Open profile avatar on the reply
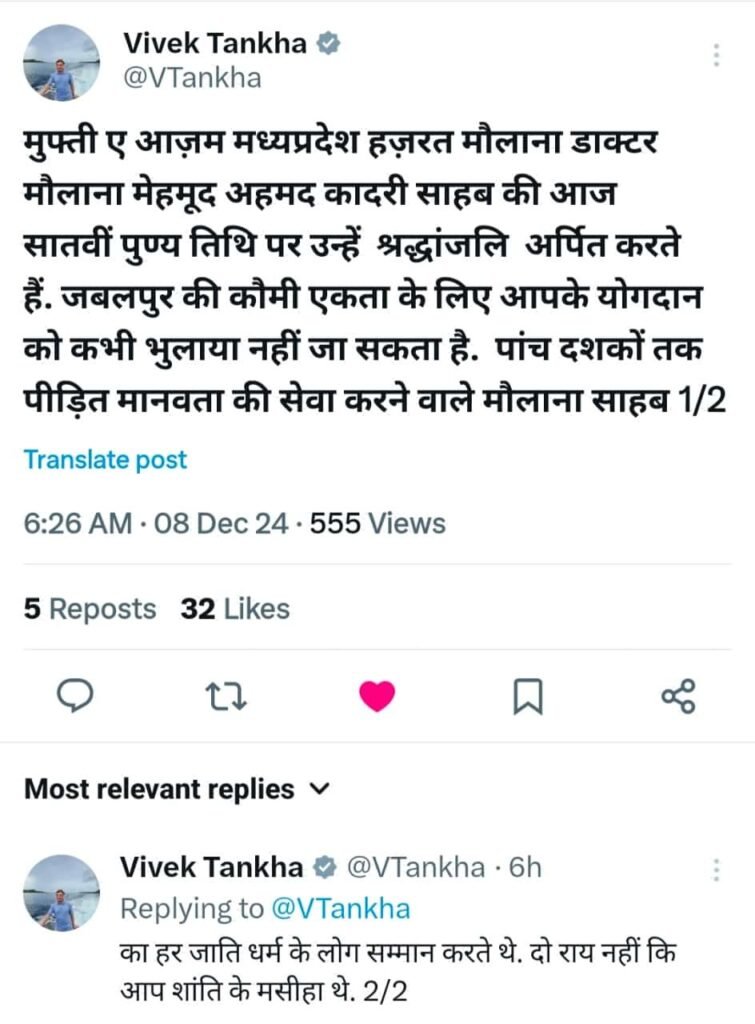Screen dimensions: 755x1024 point(61,893)
